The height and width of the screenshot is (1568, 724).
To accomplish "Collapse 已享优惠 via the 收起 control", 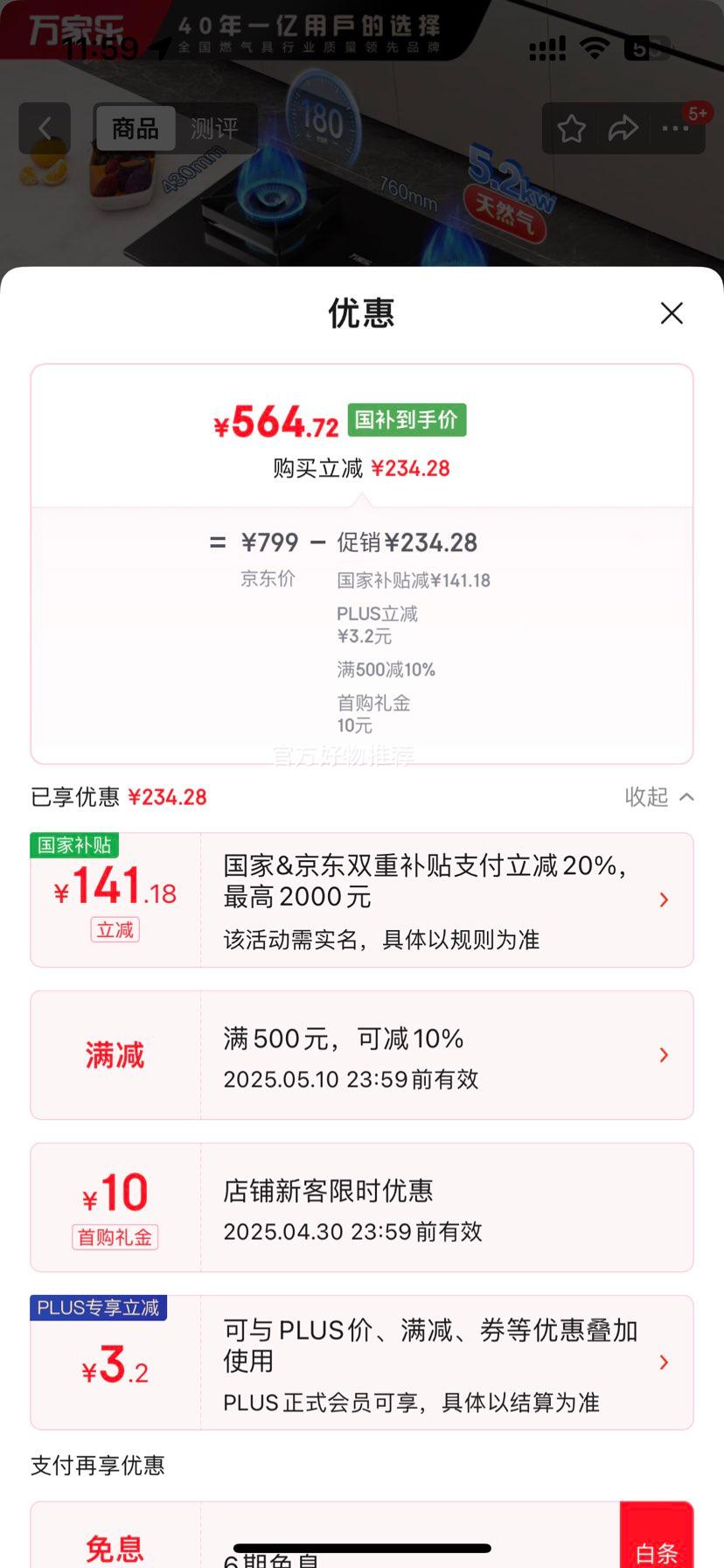I will [659, 797].
